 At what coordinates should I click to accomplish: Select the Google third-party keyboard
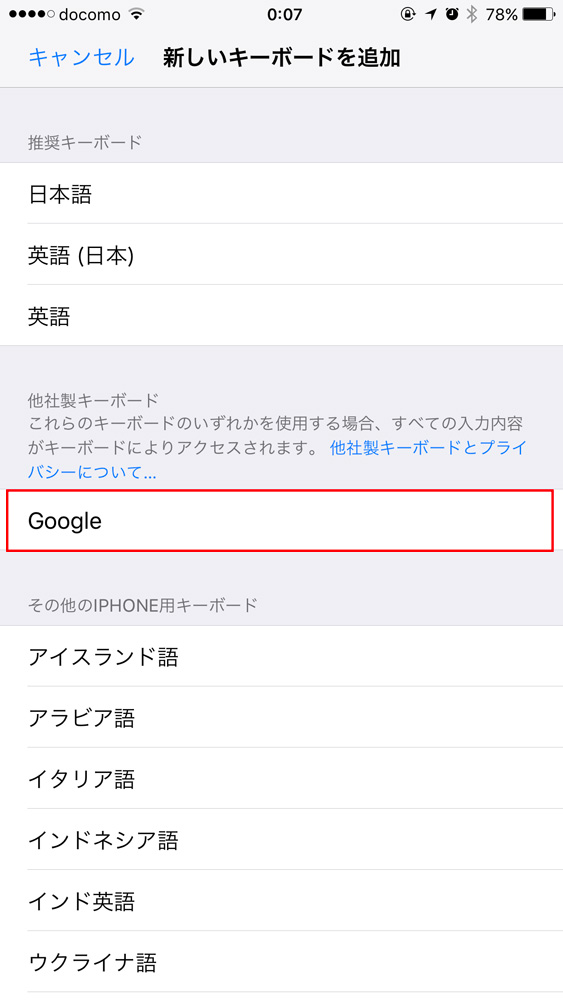point(281,520)
